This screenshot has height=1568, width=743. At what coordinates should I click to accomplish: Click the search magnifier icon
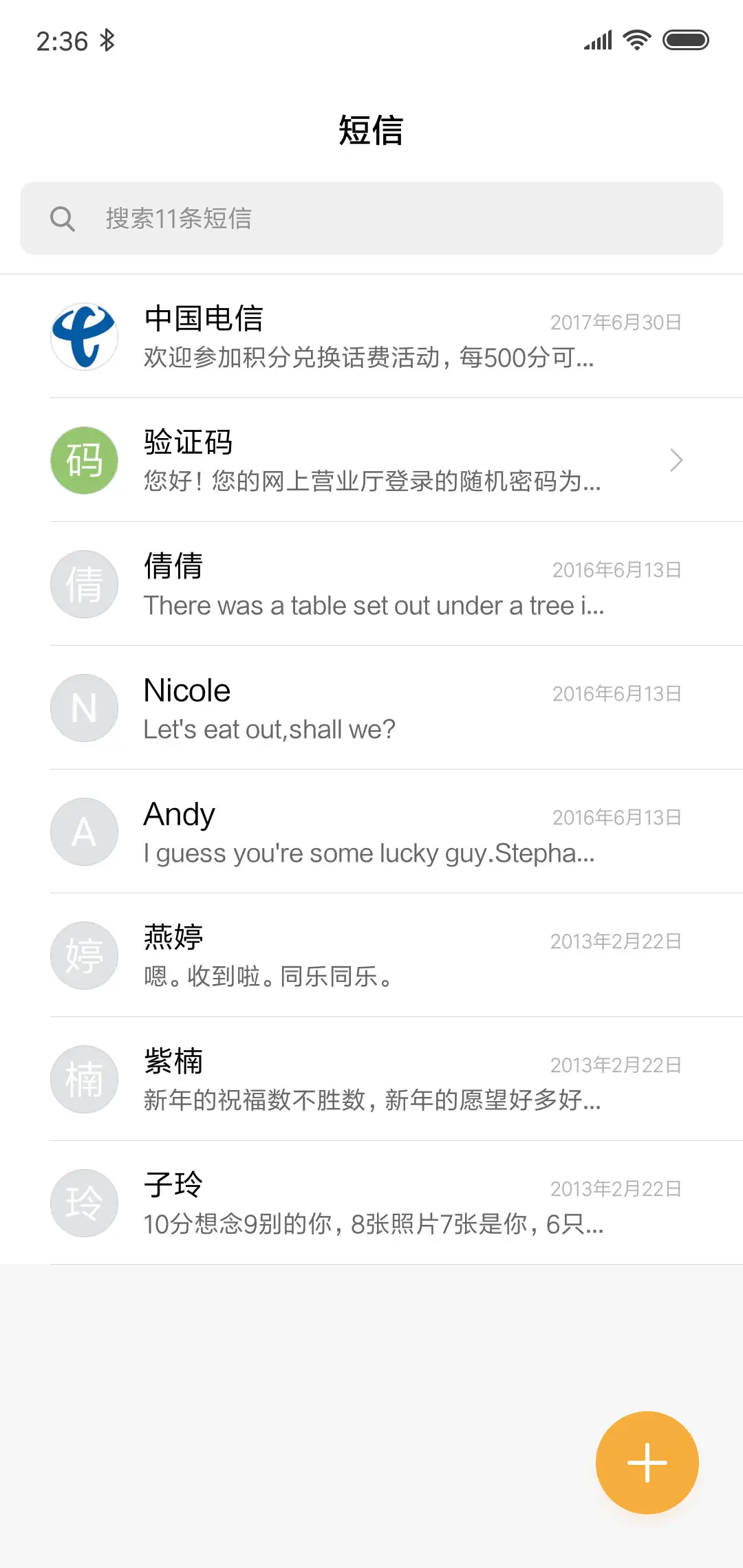63,219
